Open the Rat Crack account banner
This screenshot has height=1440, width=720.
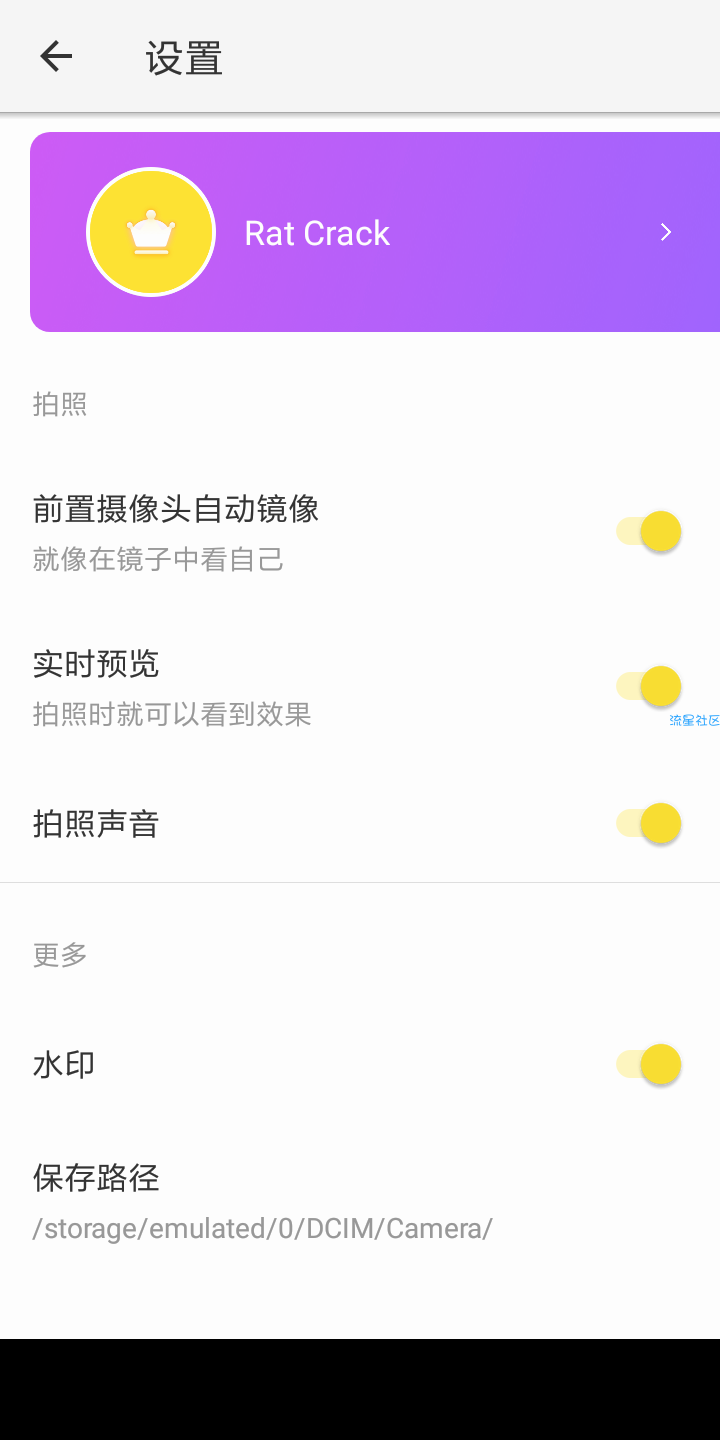point(375,232)
